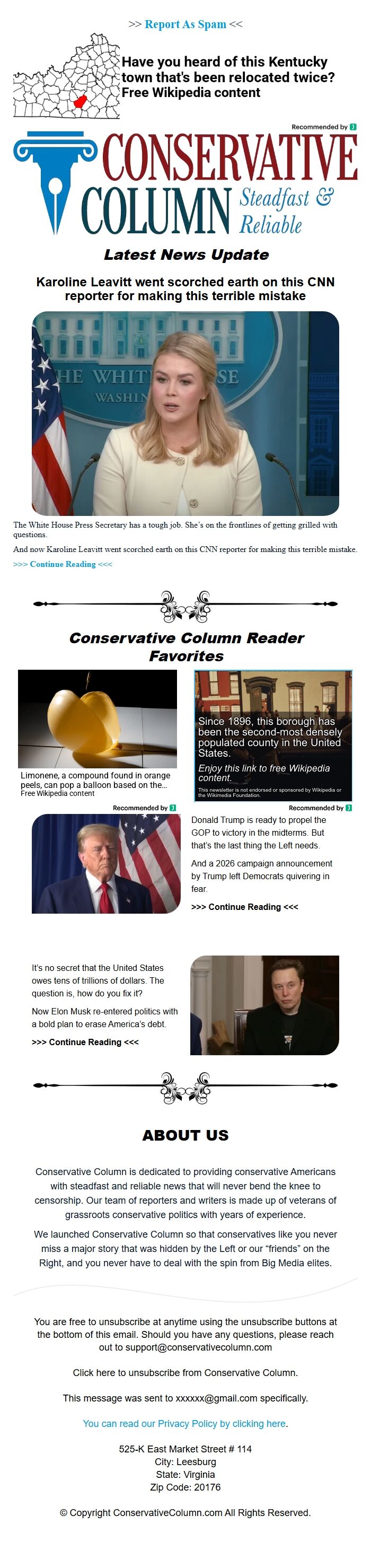Open the Elon Musk photo article
The height and width of the screenshot is (1568, 371).
(264, 1005)
